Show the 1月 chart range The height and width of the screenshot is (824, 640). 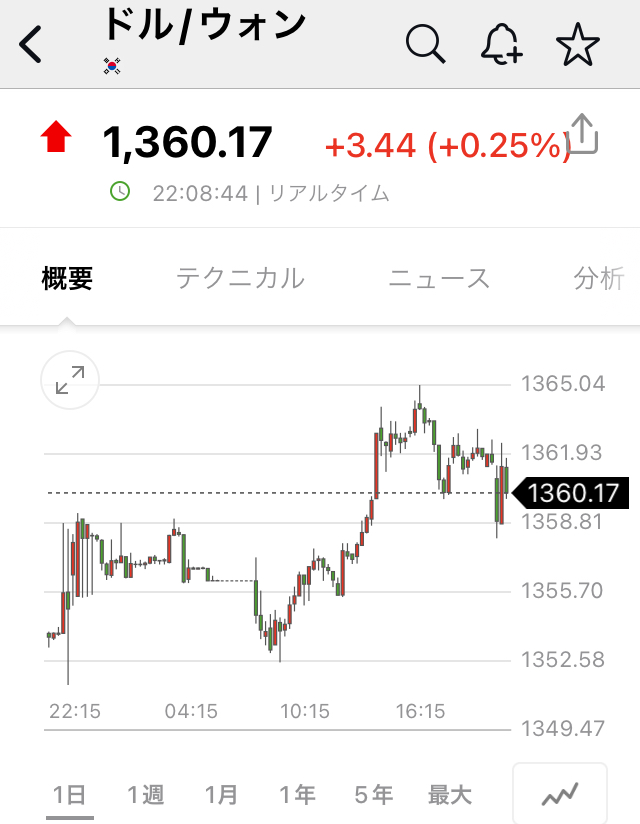click(221, 795)
